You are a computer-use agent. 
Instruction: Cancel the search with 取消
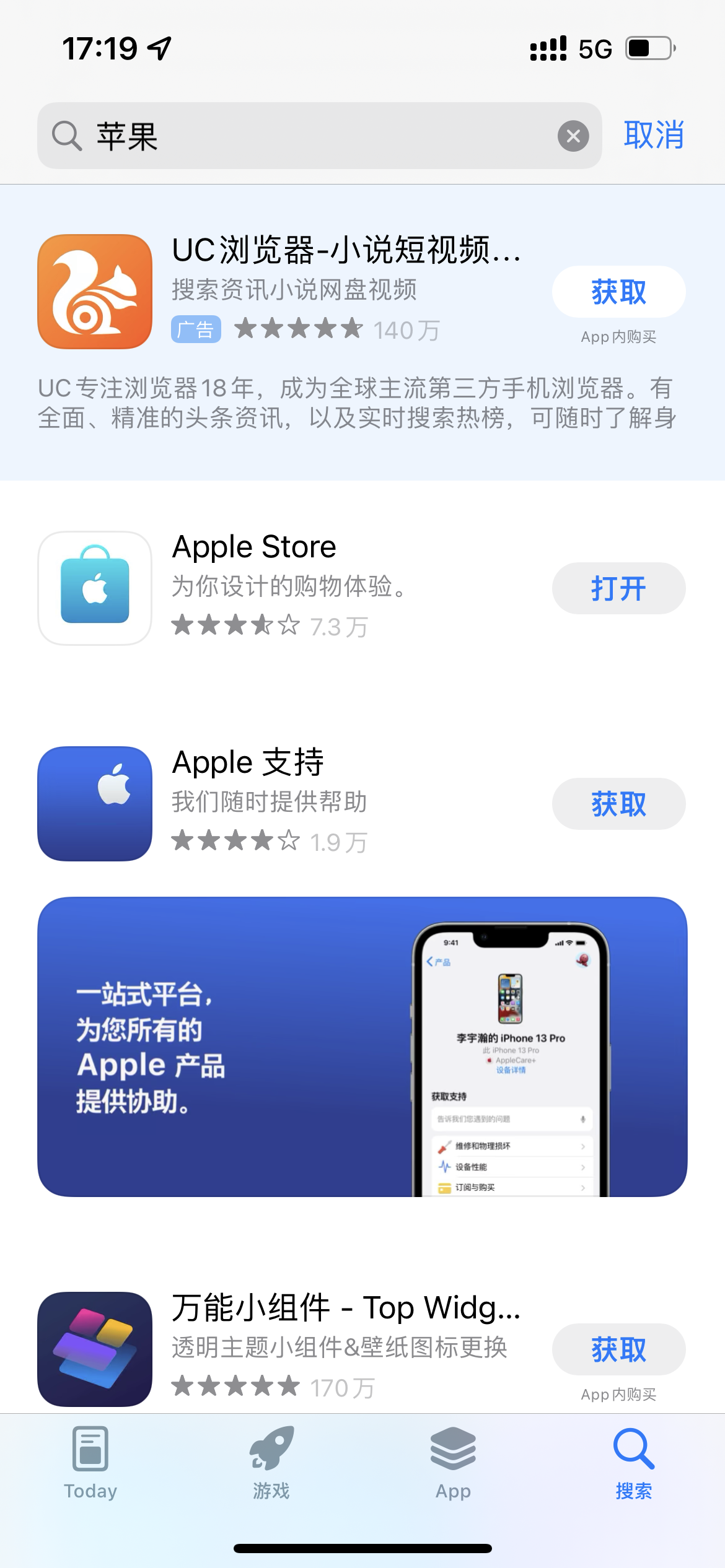pyautogui.click(x=654, y=135)
